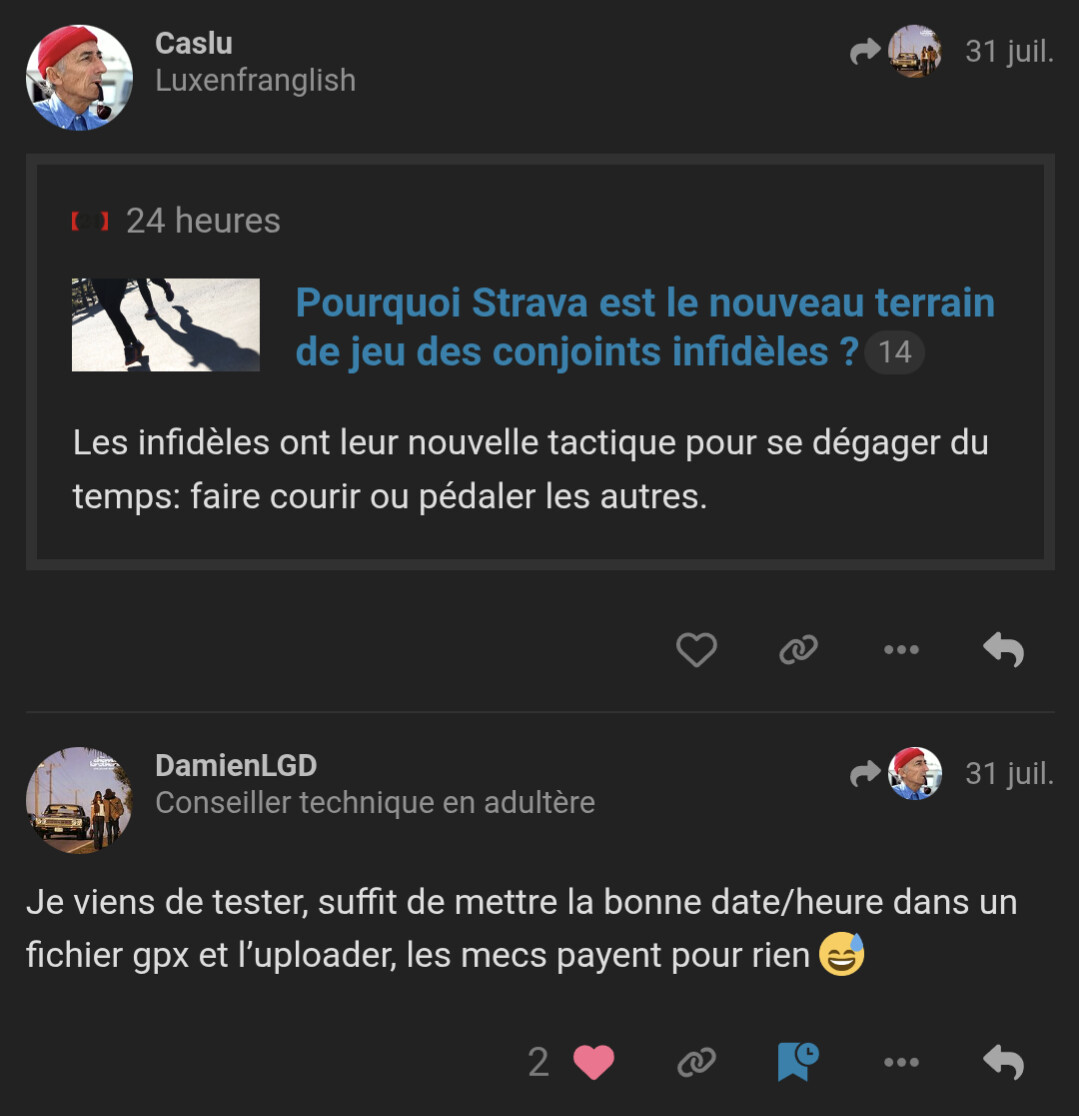Viewport: 1079px width, 1116px height.
Task: Edit the bookmark reminder on DamienLGD's post
Action: click(798, 1062)
